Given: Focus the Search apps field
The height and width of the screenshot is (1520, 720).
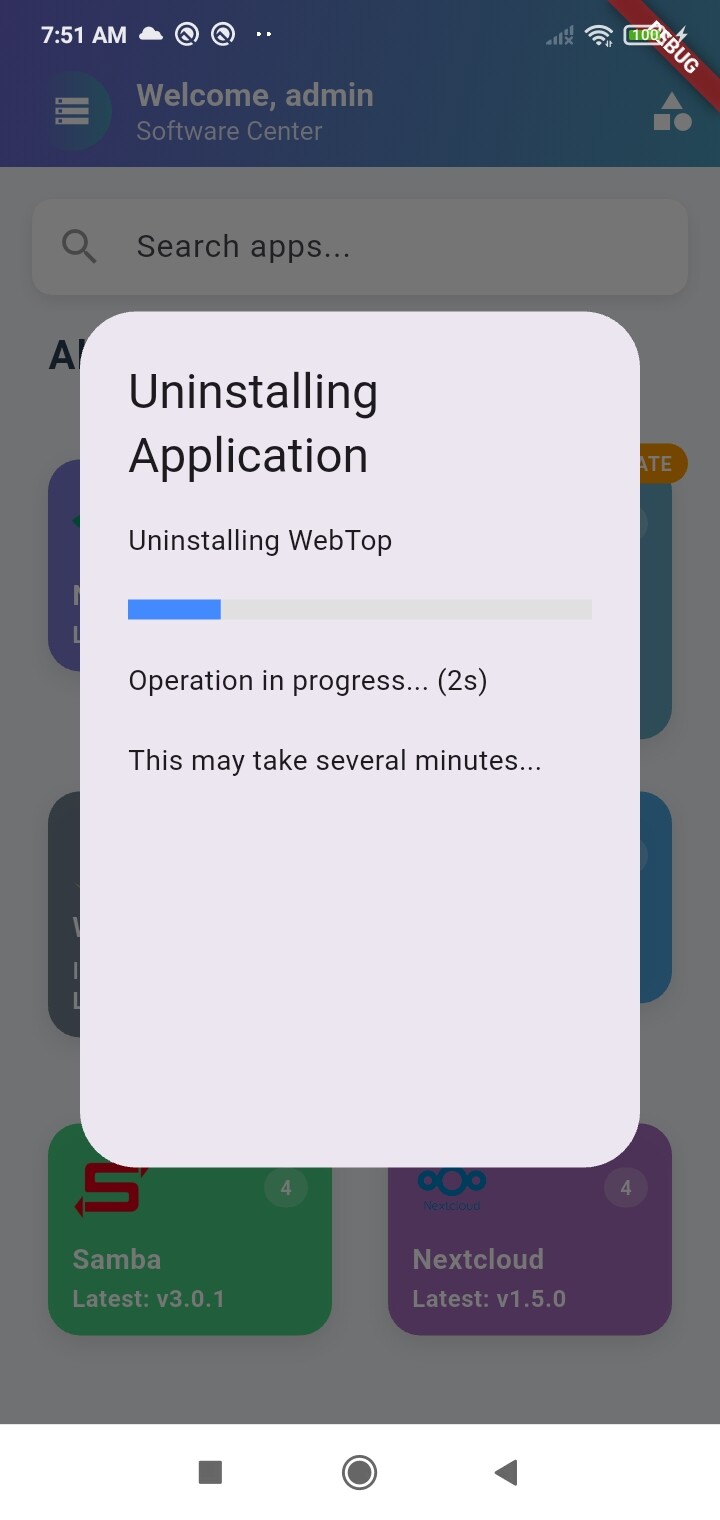Looking at the screenshot, I should [360, 246].
